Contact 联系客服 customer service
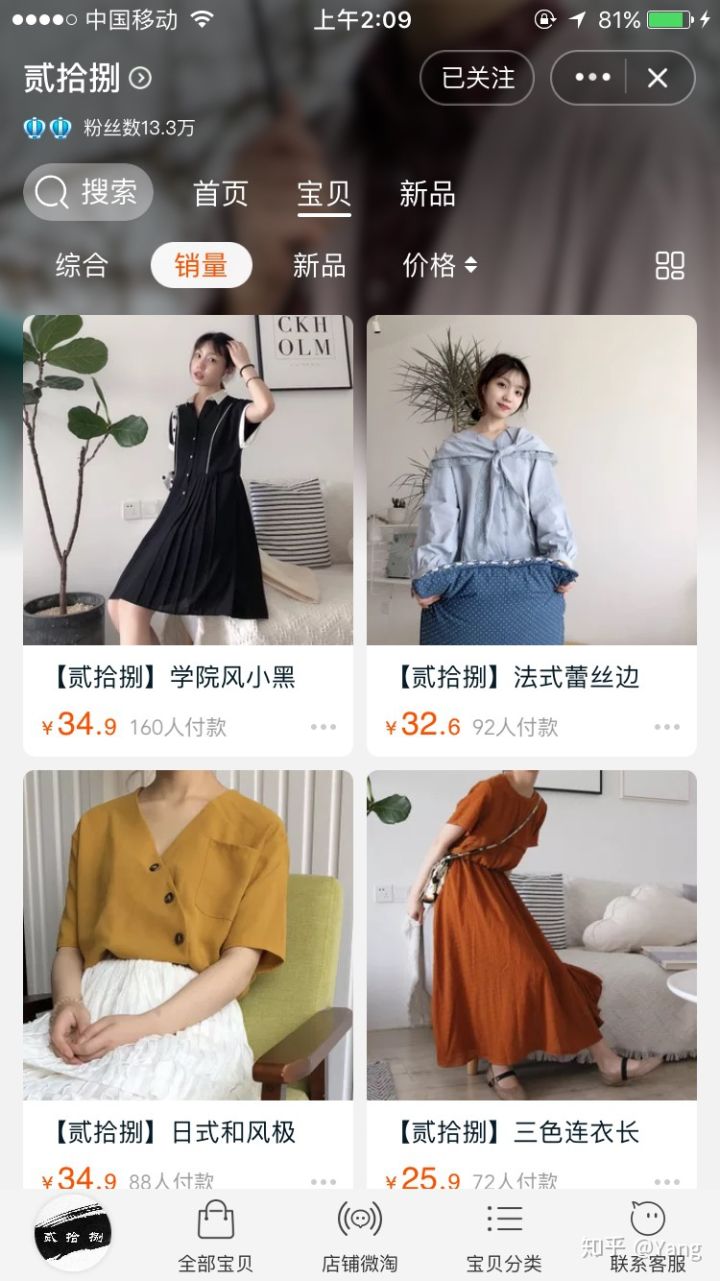 [x=648, y=1236]
